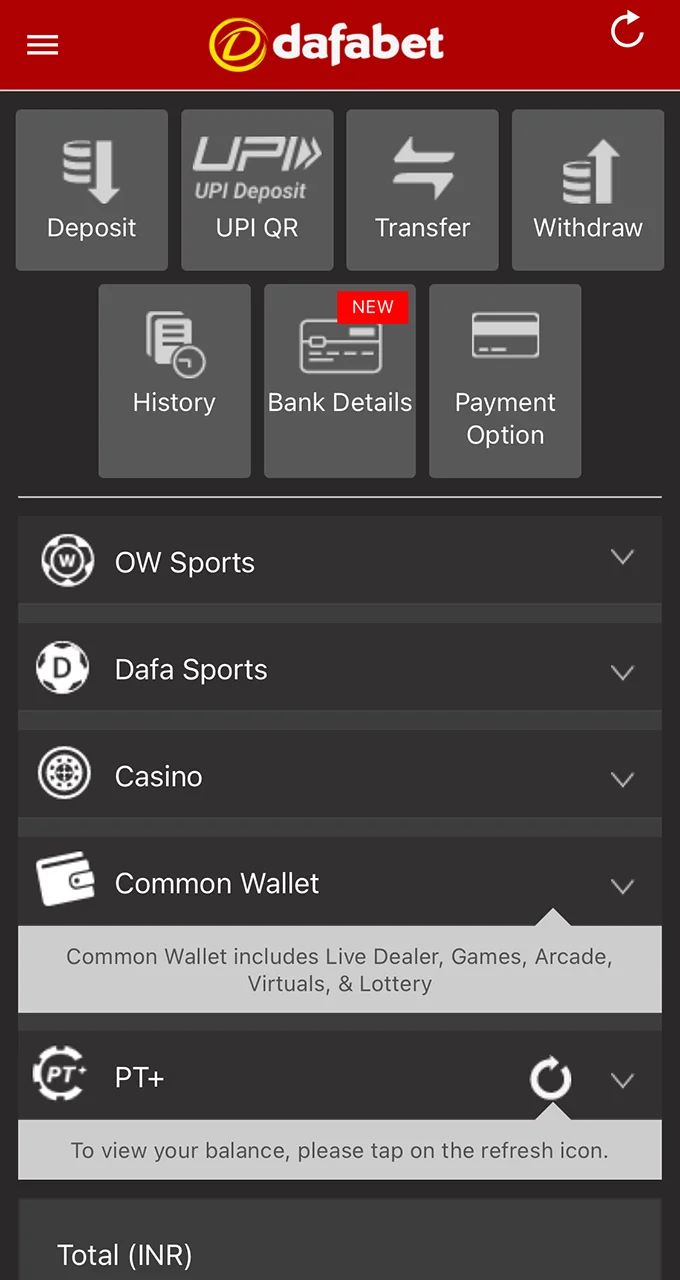Refresh the PT+ balance
This screenshot has height=1280, width=680.
click(550, 1079)
